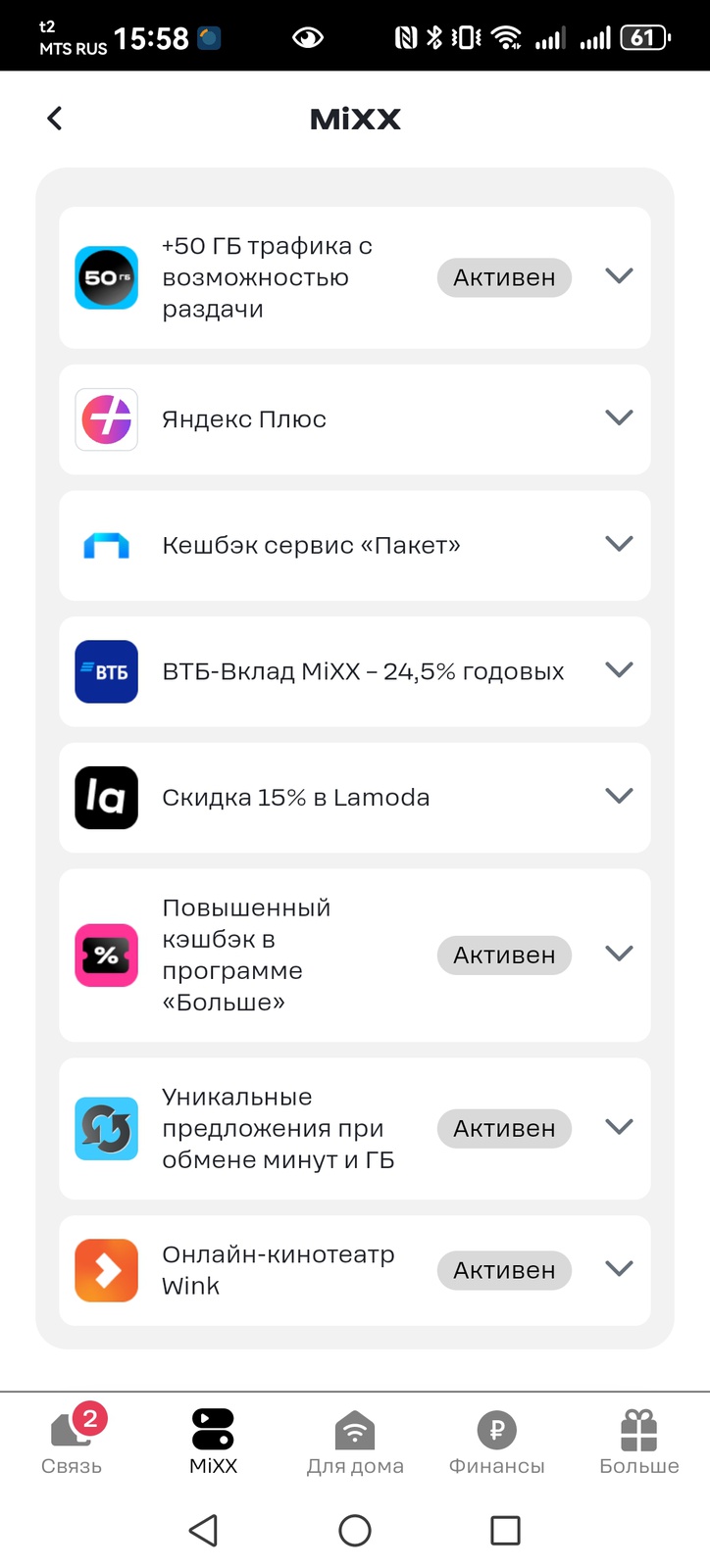This screenshot has height=1568, width=710.
Task: Expand the +50 ГБ трафика row
Action: click(619, 276)
